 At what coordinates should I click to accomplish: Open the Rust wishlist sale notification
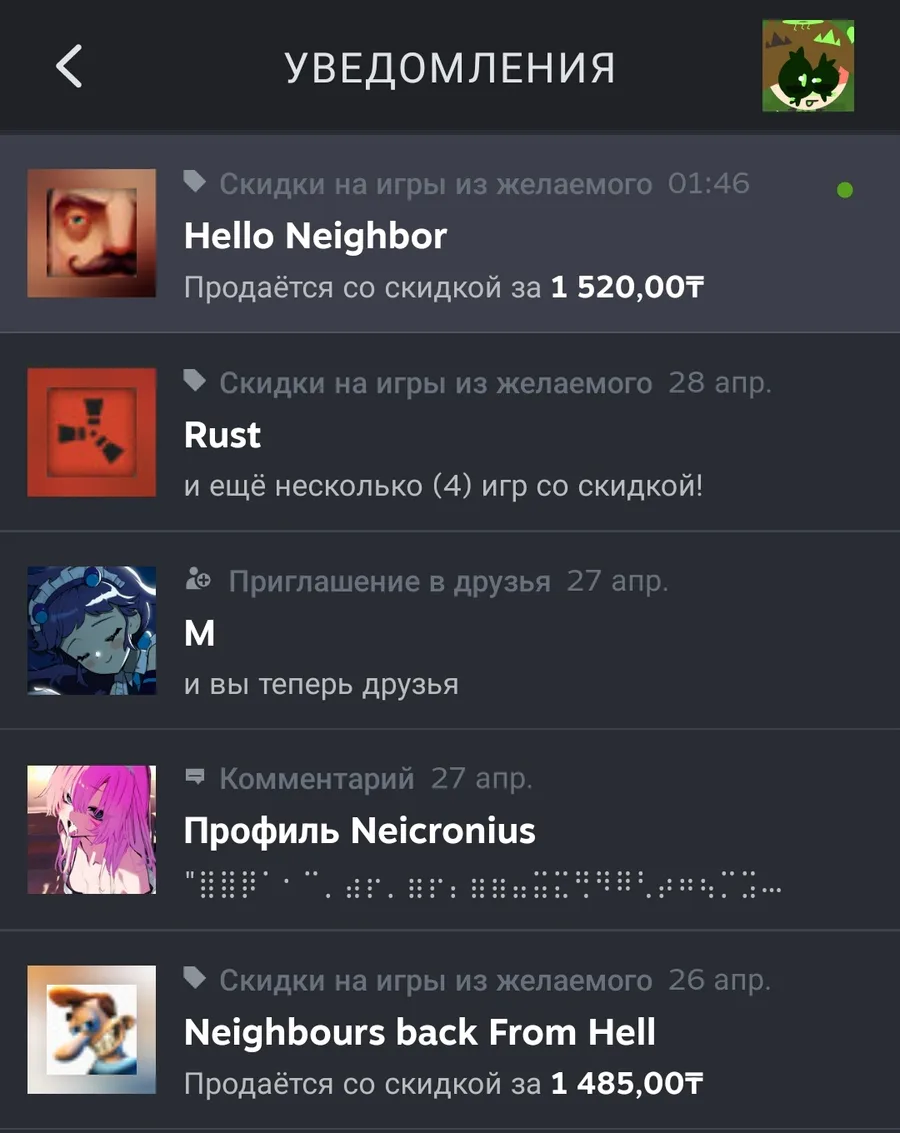450,435
